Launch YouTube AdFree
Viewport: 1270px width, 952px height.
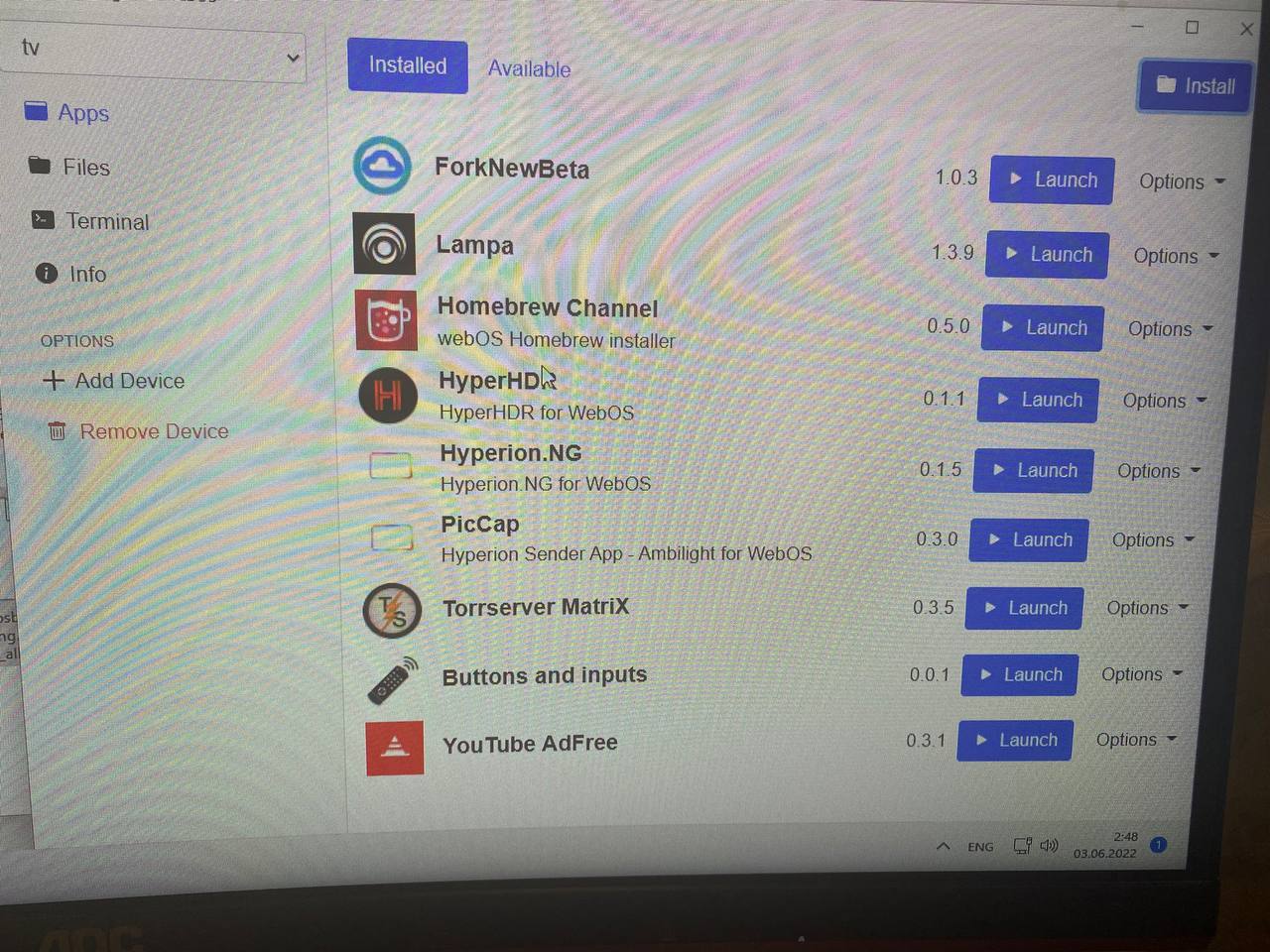click(x=1015, y=741)
